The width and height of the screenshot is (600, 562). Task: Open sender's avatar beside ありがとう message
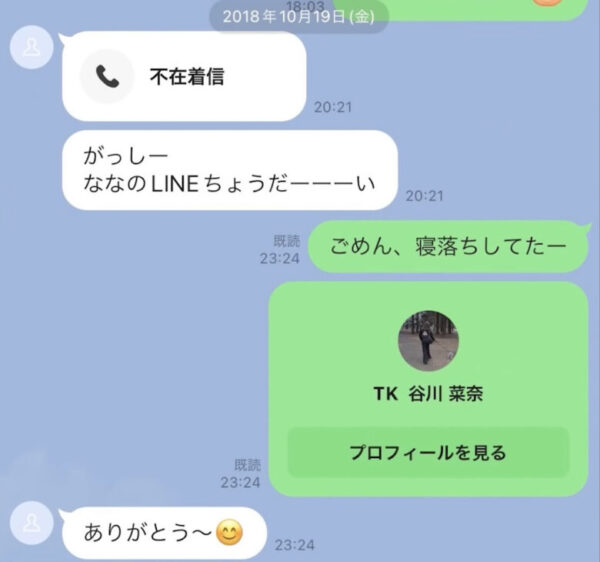[31, 523]
